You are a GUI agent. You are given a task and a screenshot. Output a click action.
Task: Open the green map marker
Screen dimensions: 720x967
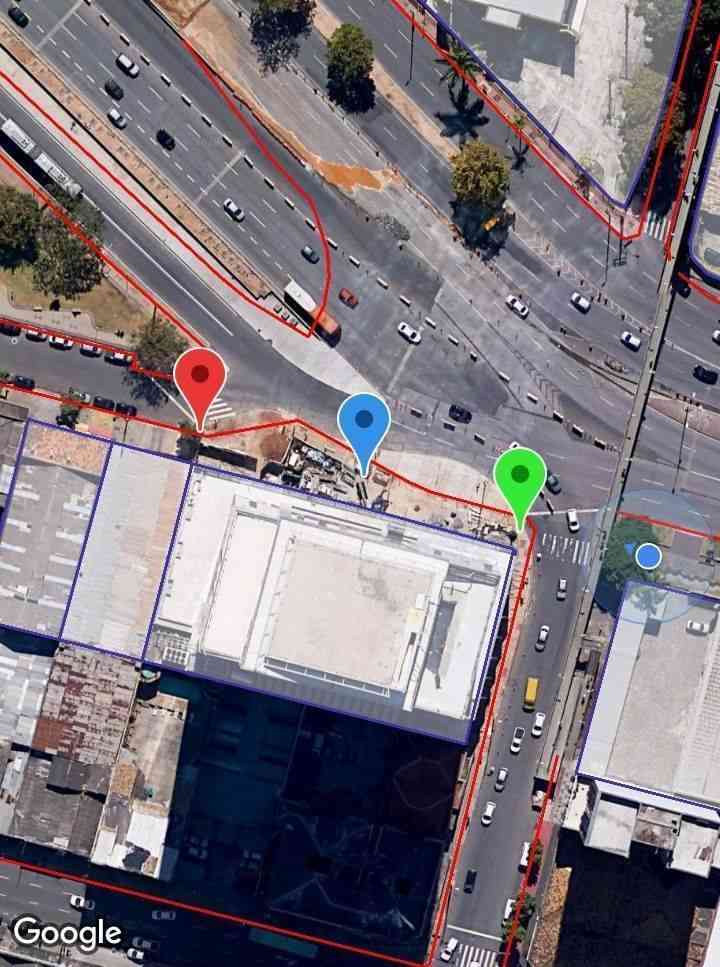520,477
